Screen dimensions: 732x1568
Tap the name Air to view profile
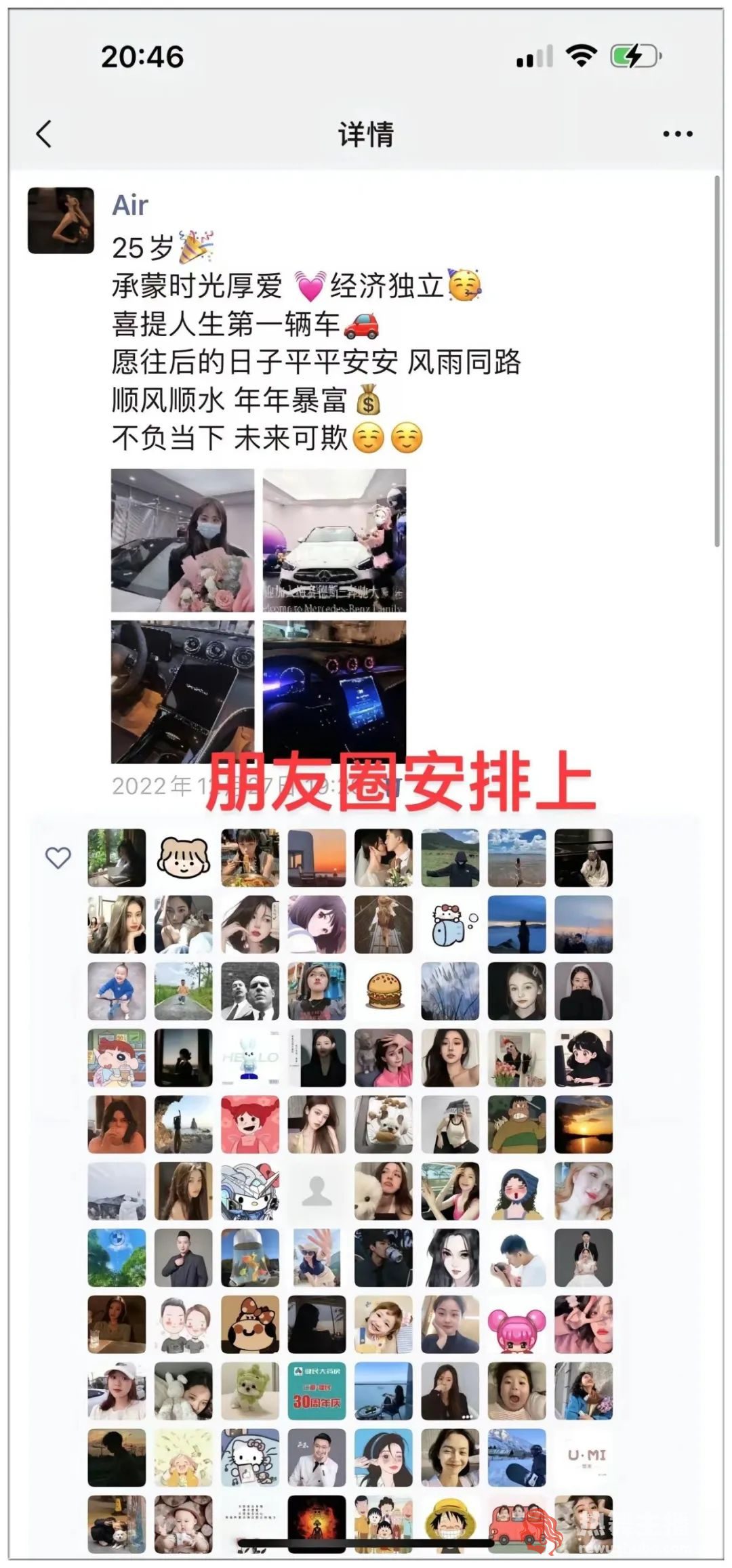click(x=130, y=205)
